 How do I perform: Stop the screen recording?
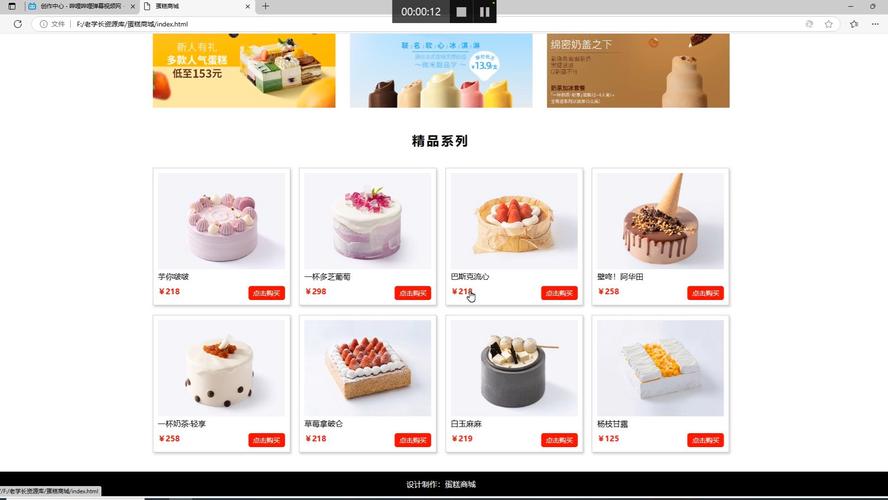pos(461,12)
